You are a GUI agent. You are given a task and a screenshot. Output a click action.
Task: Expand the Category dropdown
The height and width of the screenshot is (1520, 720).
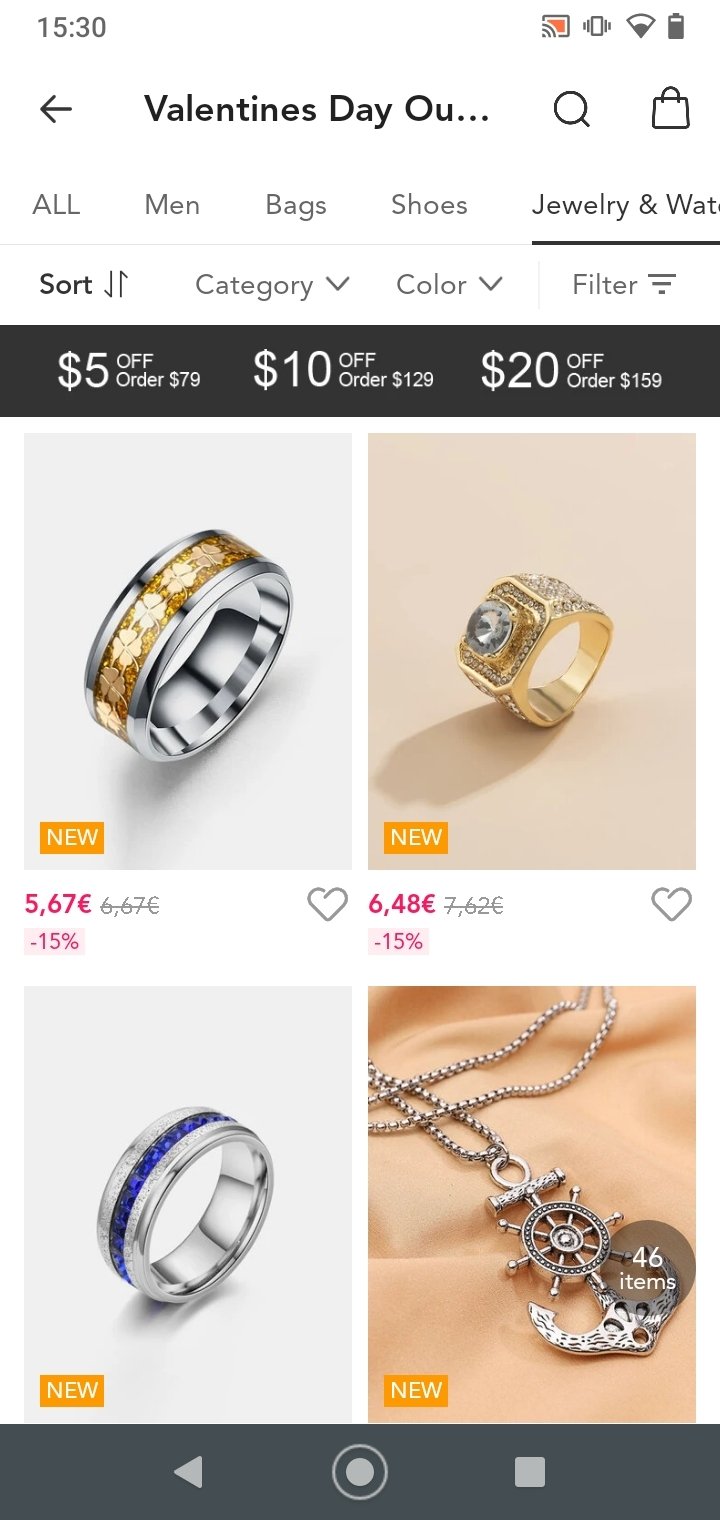click(272, 285)
